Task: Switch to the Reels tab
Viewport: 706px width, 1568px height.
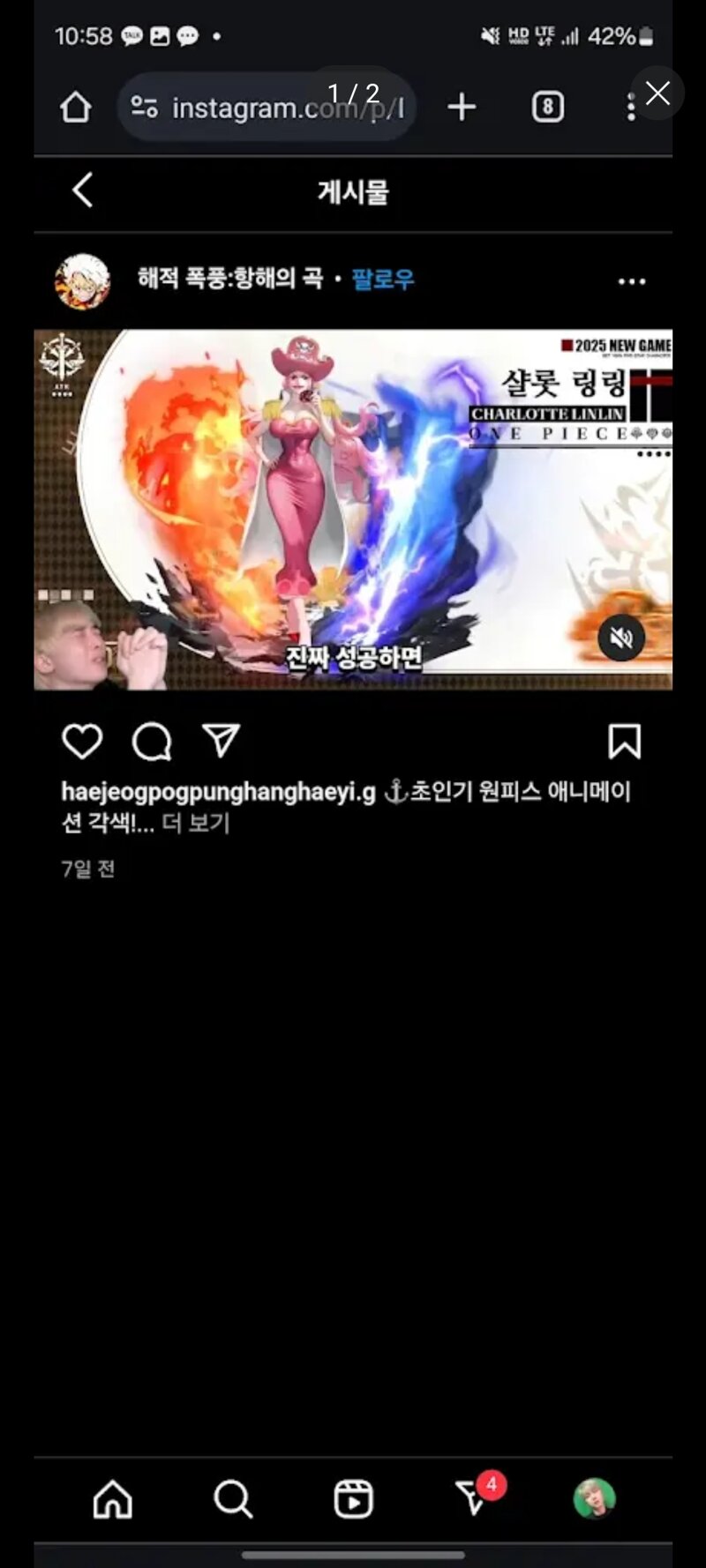Action: point(353,1498)
